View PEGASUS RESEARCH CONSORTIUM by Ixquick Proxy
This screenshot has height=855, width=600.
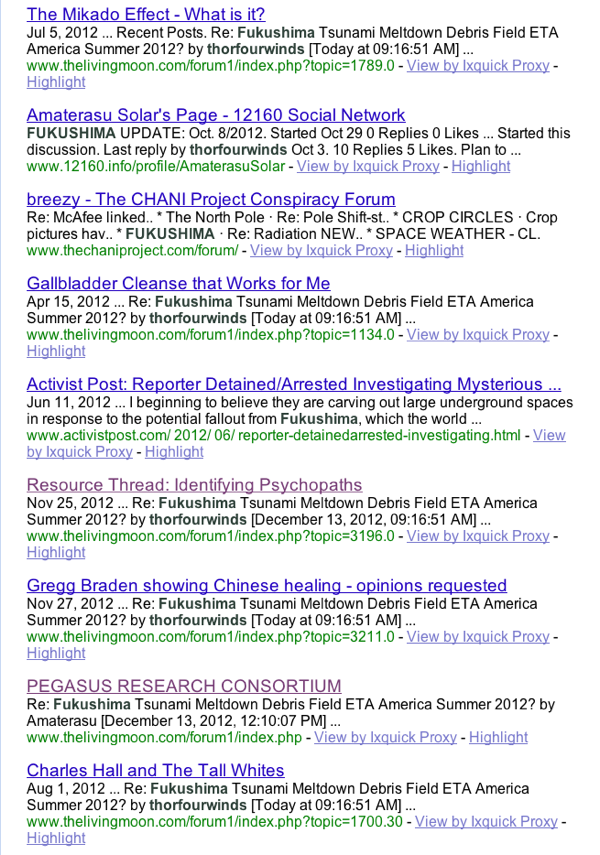385,737
